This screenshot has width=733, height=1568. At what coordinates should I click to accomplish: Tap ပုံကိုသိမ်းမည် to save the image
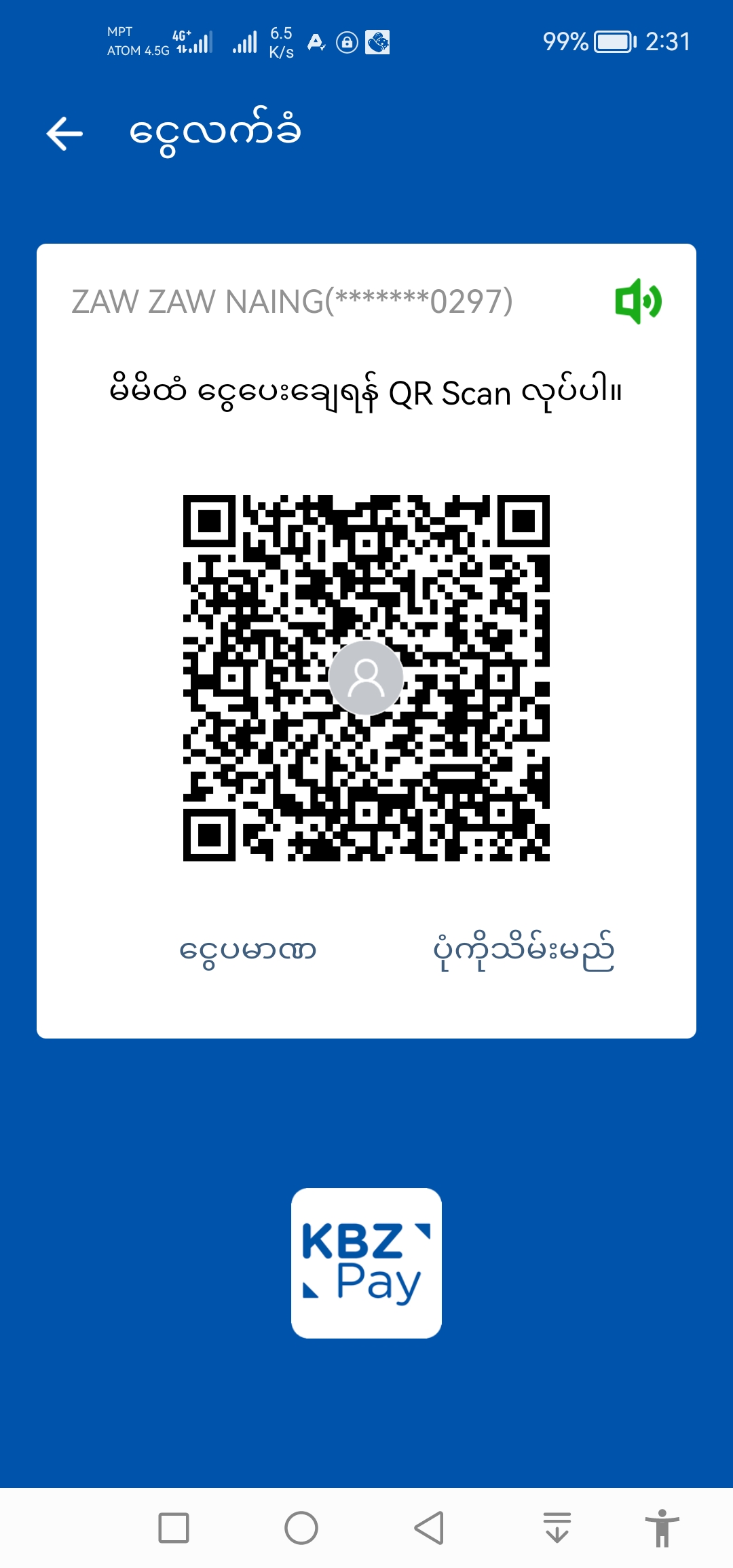(523, 951)
